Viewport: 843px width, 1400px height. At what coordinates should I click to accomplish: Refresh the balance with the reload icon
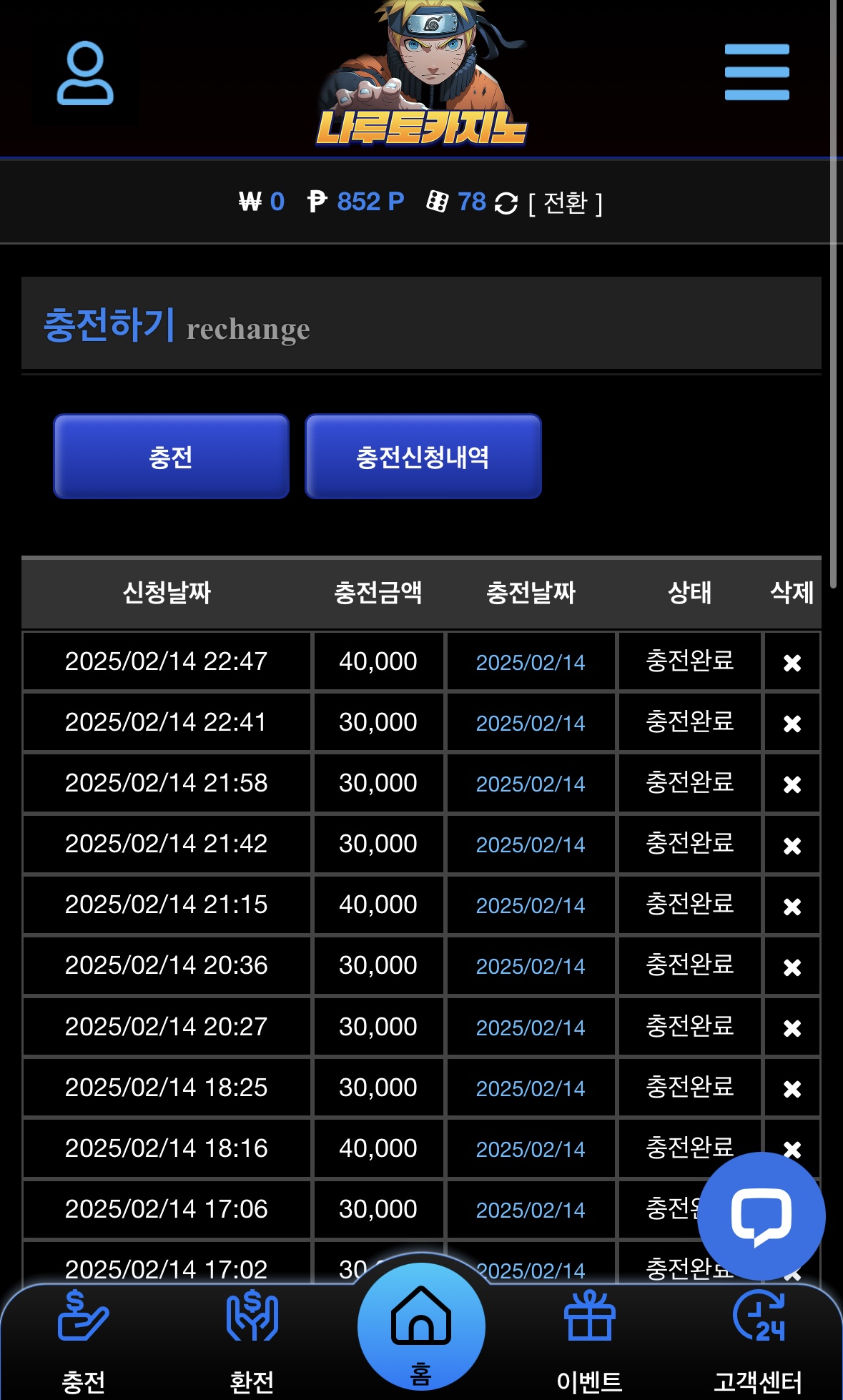pos(506,203)
